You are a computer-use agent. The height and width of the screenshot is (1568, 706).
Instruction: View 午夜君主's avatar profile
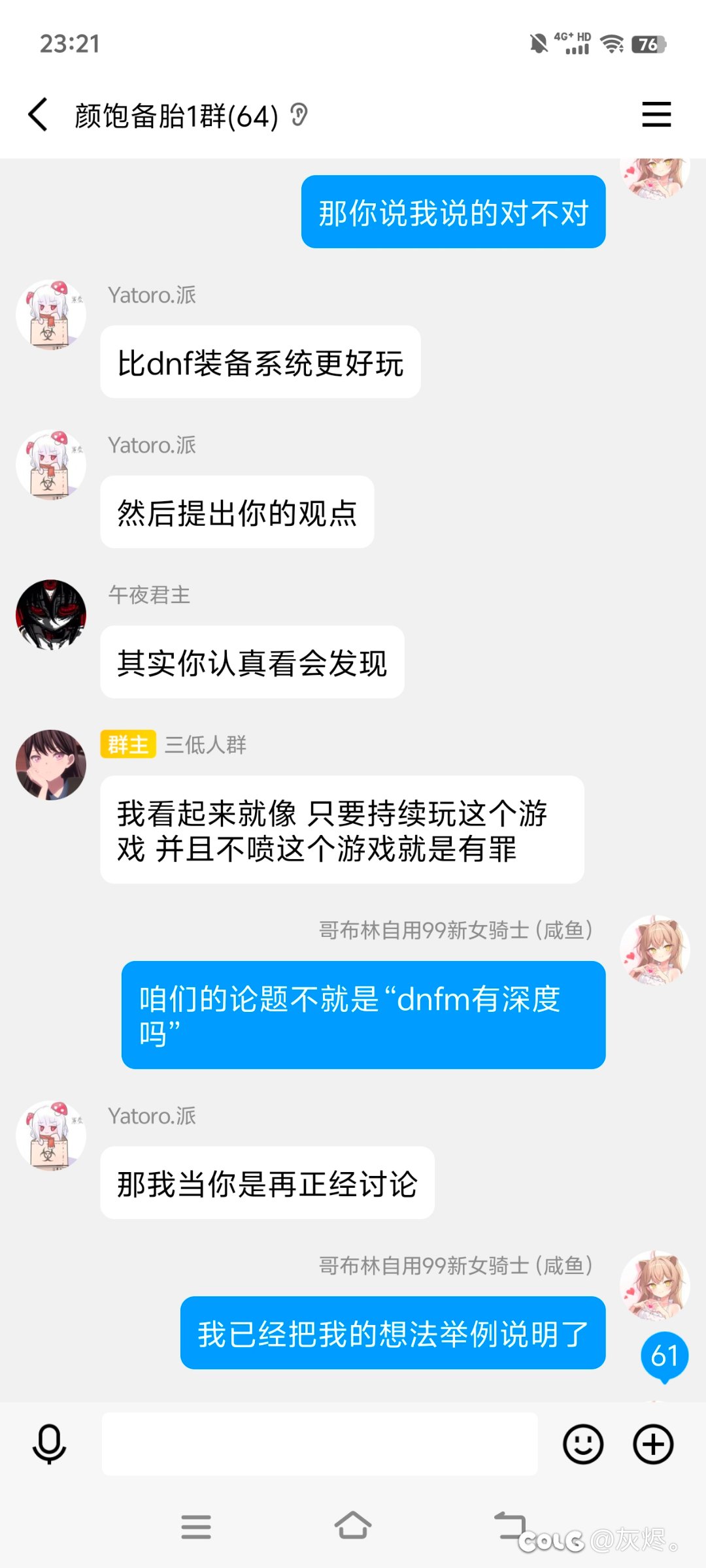[x=51, y=615]
